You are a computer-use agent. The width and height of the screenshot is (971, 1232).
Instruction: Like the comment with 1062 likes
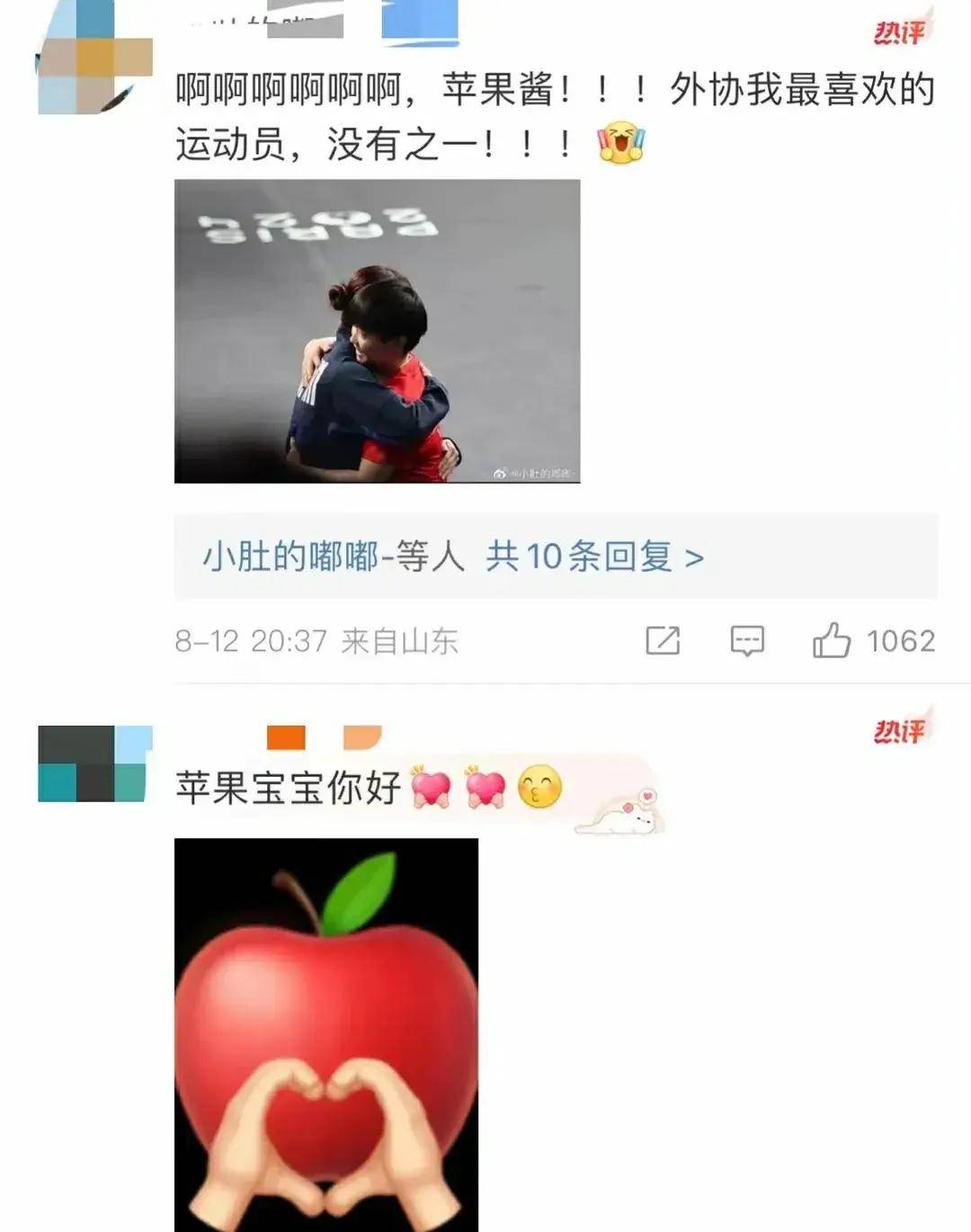(x=832, y=640)
